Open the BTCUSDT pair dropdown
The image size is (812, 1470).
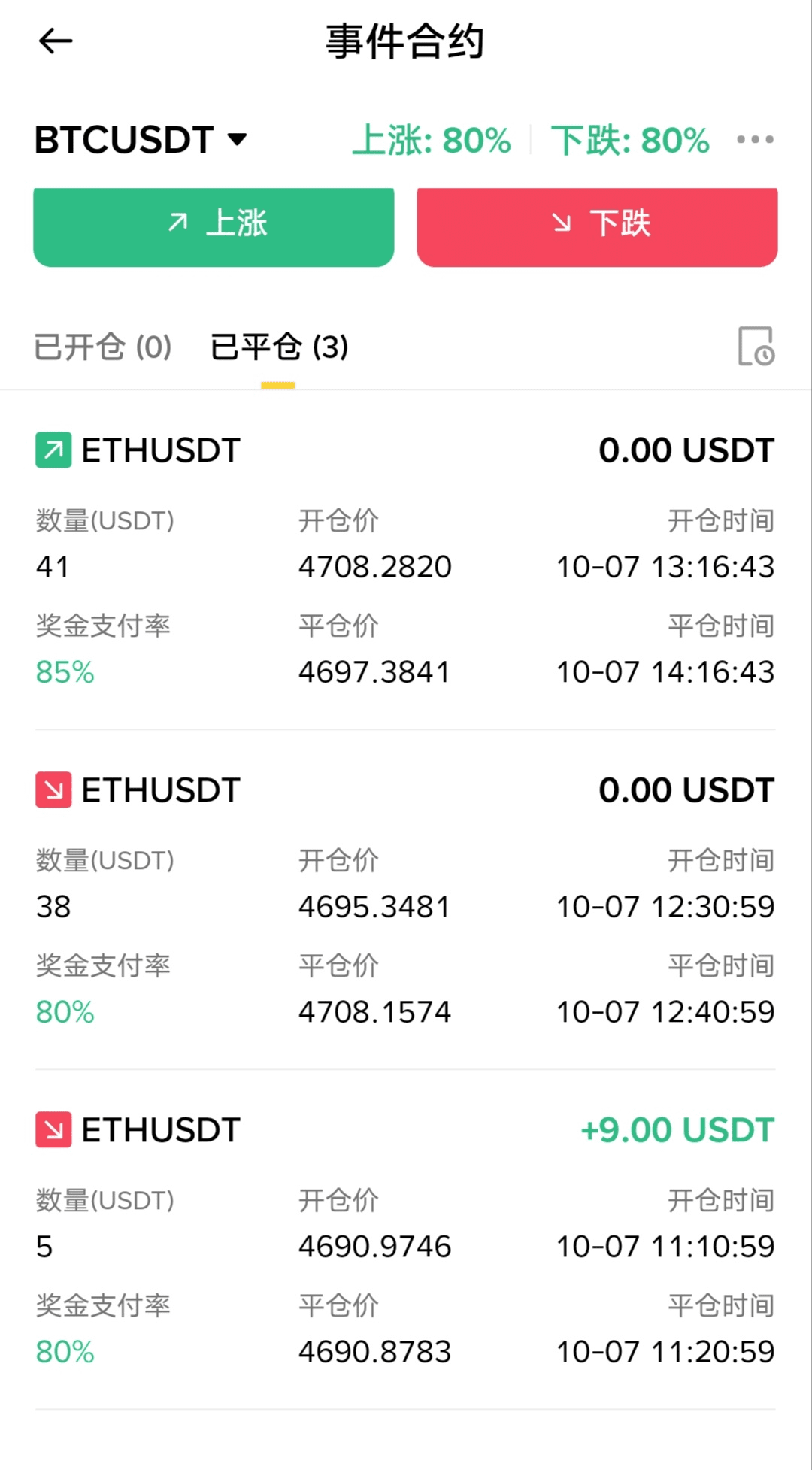[x=141, y=140]
